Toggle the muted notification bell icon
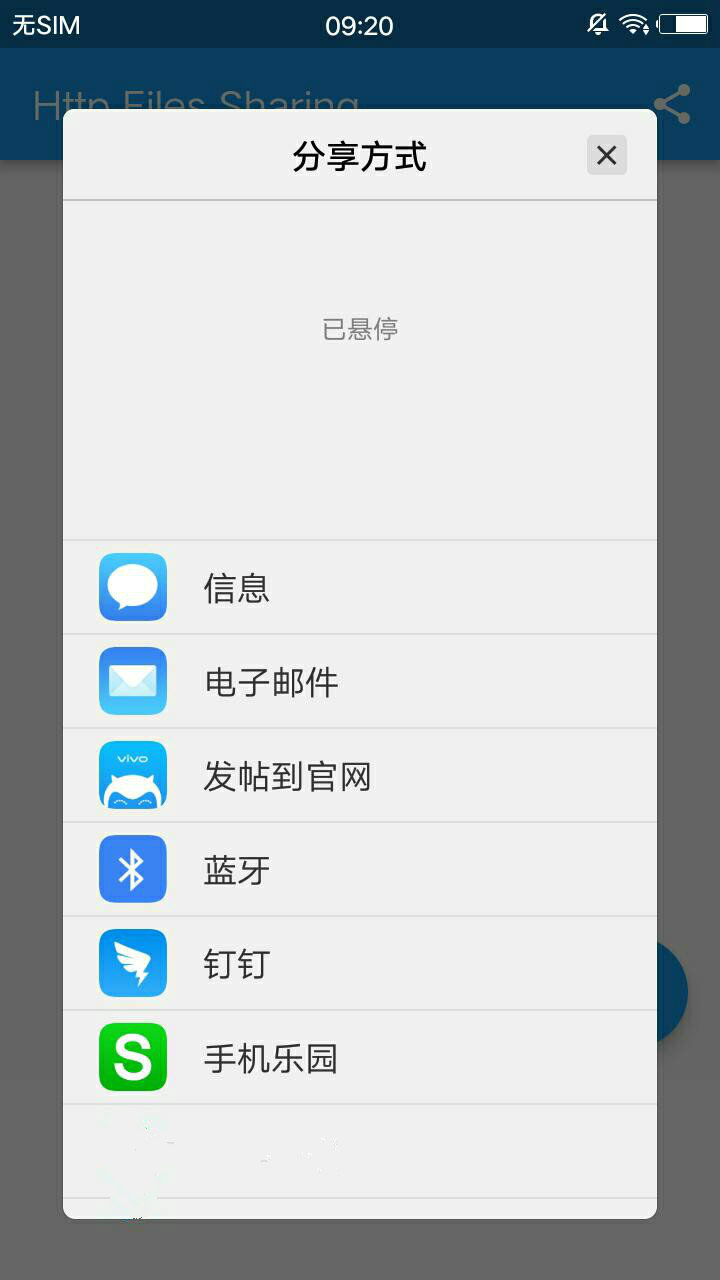 pos(596,22)
